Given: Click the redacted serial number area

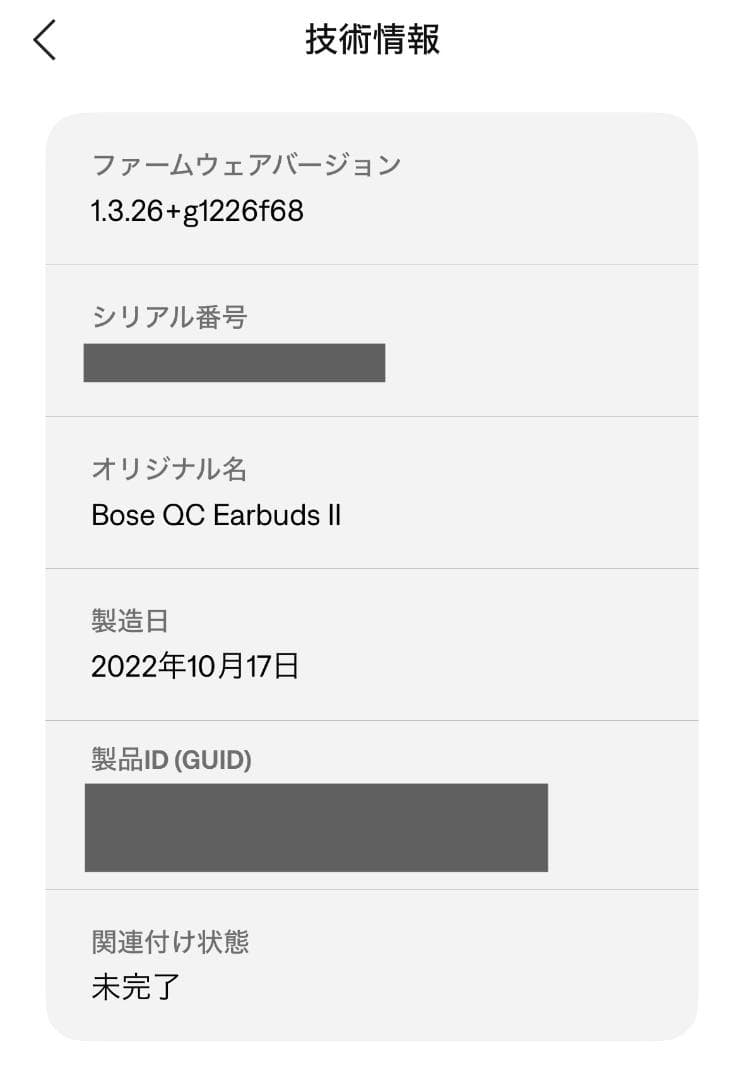Looking at the screenshot, I should pyautogui.click(x=236, y=364).
